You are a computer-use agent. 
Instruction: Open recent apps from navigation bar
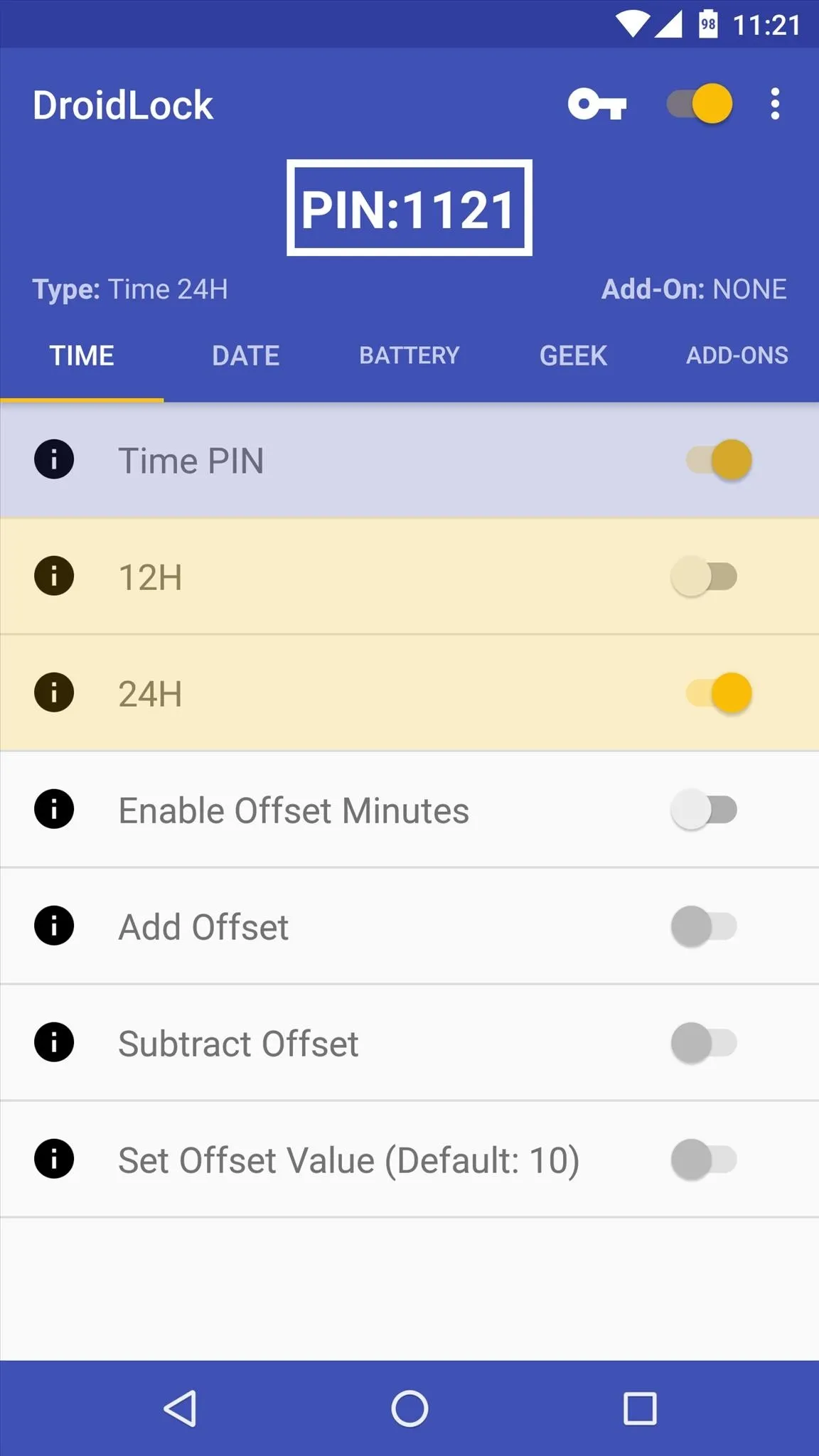tap(640, 1408)
